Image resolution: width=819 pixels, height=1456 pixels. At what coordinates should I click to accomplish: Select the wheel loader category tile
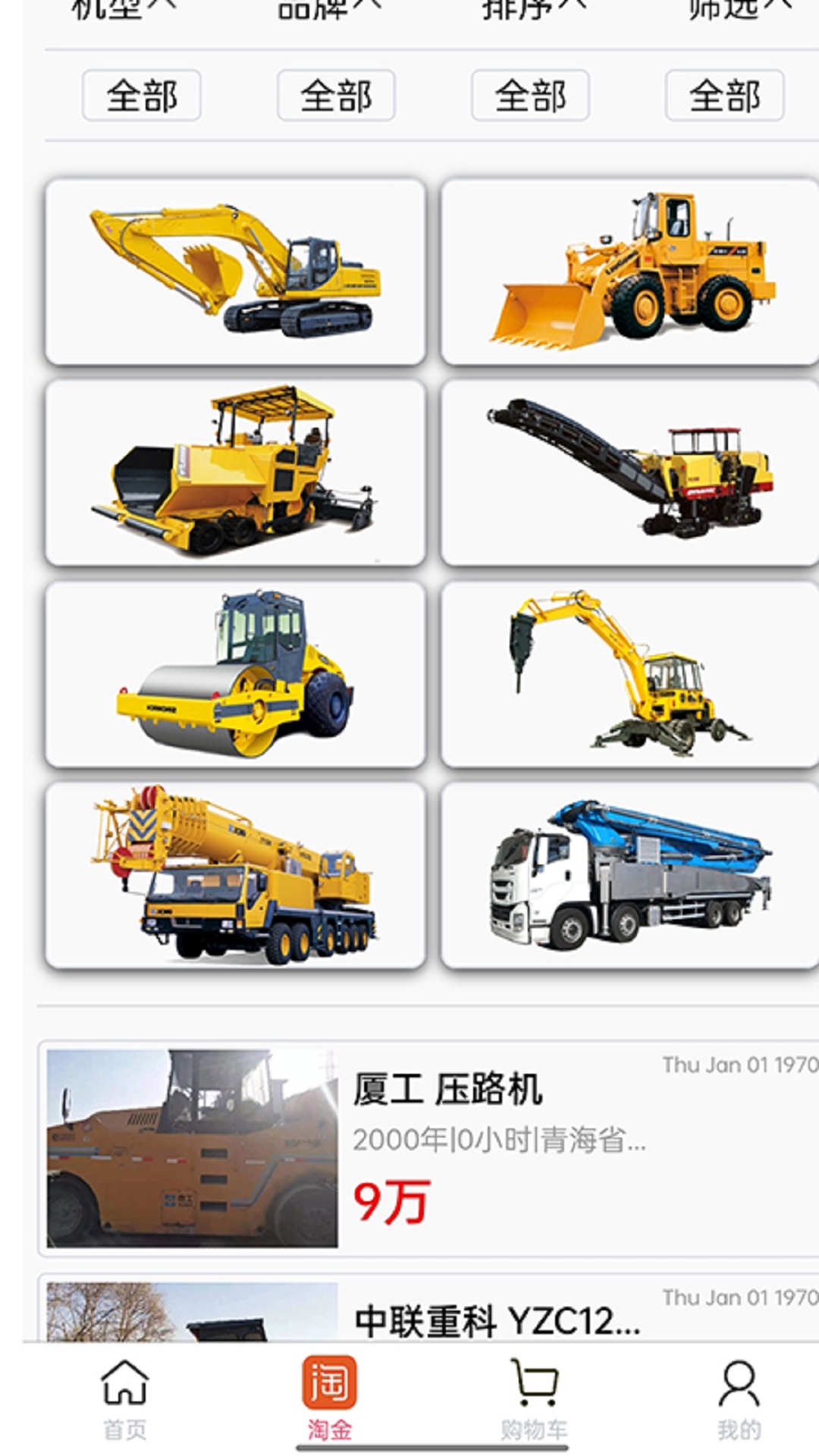[629, 271]
